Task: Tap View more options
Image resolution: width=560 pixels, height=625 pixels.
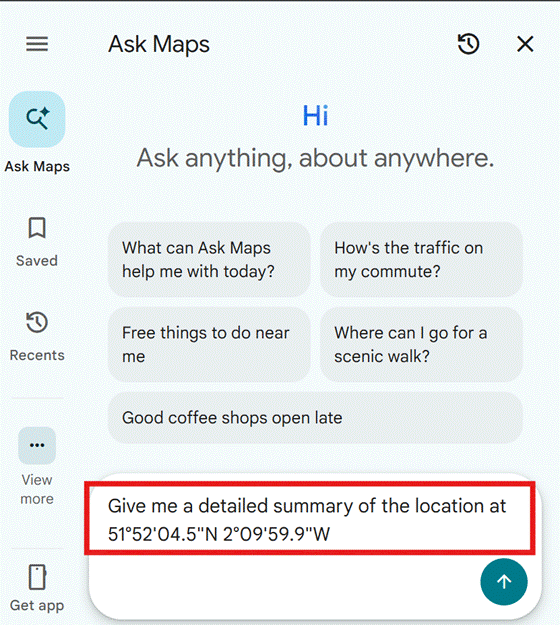Action: click(x=37, y=466)
